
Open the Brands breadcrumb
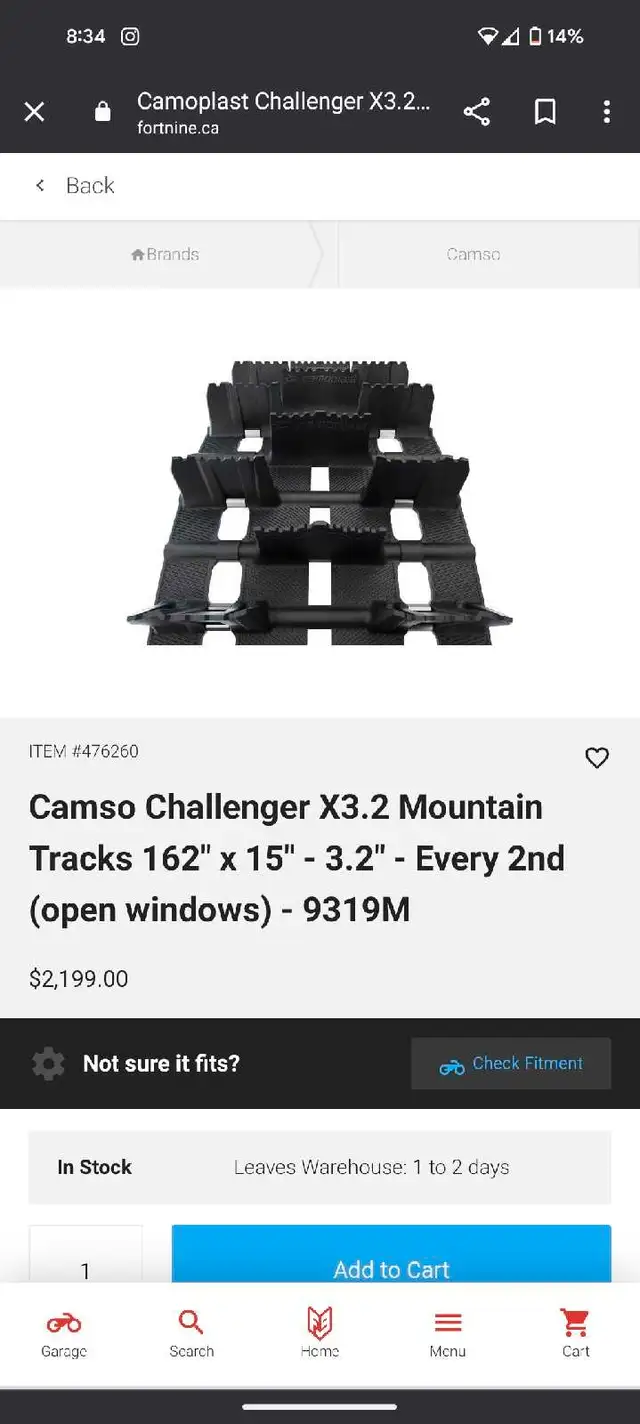(x=166, y=255)
